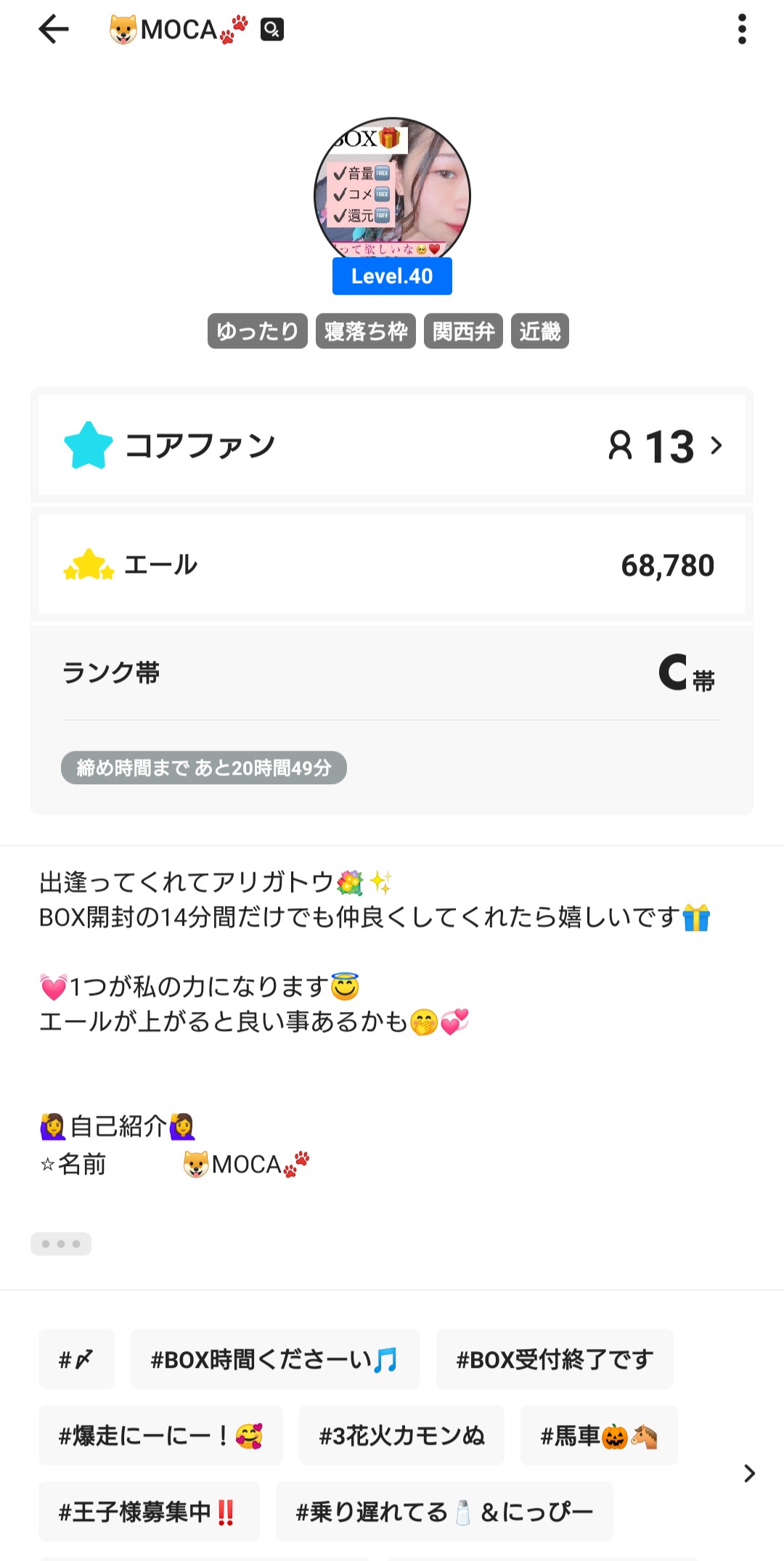The width and height of the screenshot is (784, 1561).
Task: Tap the ゆったり tag
Action: (x=258, y=331)
